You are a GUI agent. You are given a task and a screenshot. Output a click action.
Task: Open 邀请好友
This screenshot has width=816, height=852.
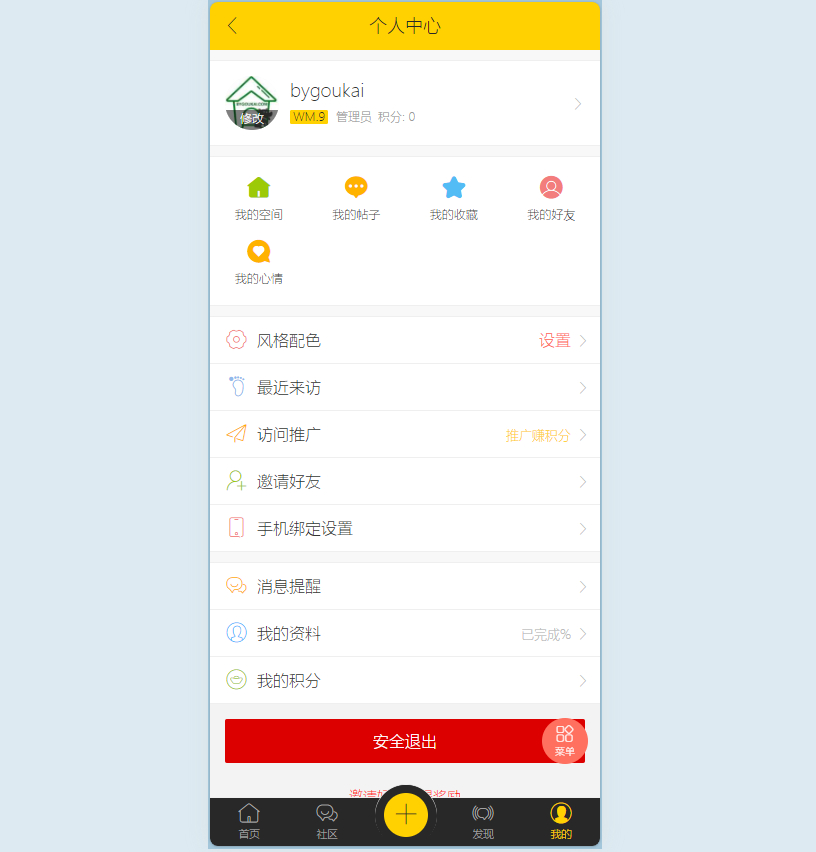pyautogui.click(x=404, y=482)
